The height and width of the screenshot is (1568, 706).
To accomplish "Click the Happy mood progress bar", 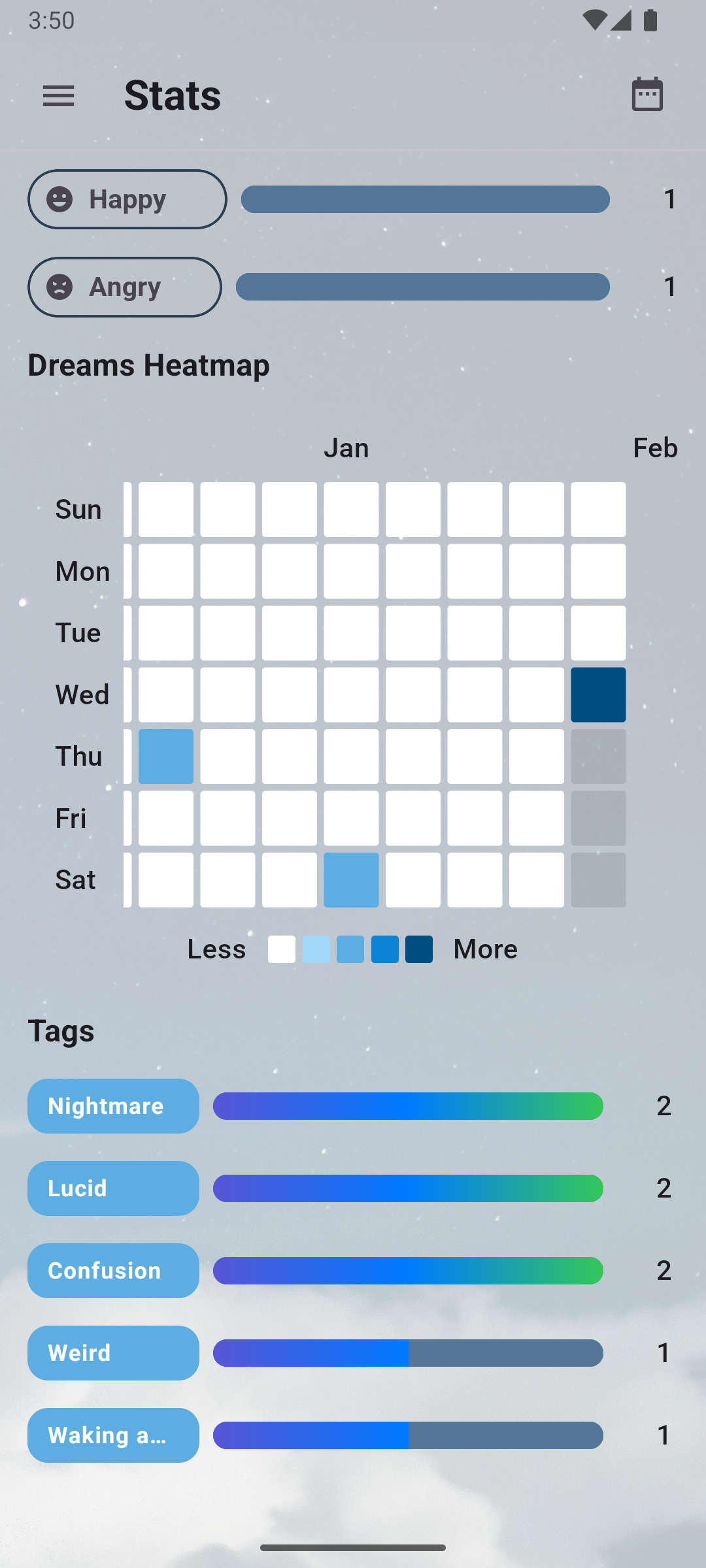I will pos(426,199).
